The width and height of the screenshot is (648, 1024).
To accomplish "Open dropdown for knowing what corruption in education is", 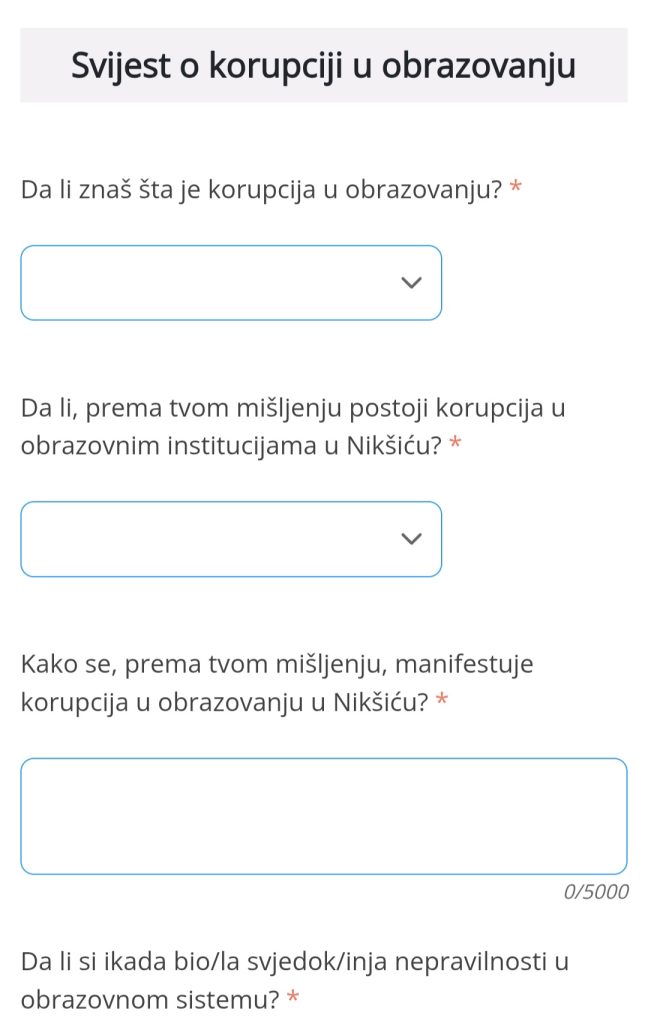I will click(x=231, y=283).
